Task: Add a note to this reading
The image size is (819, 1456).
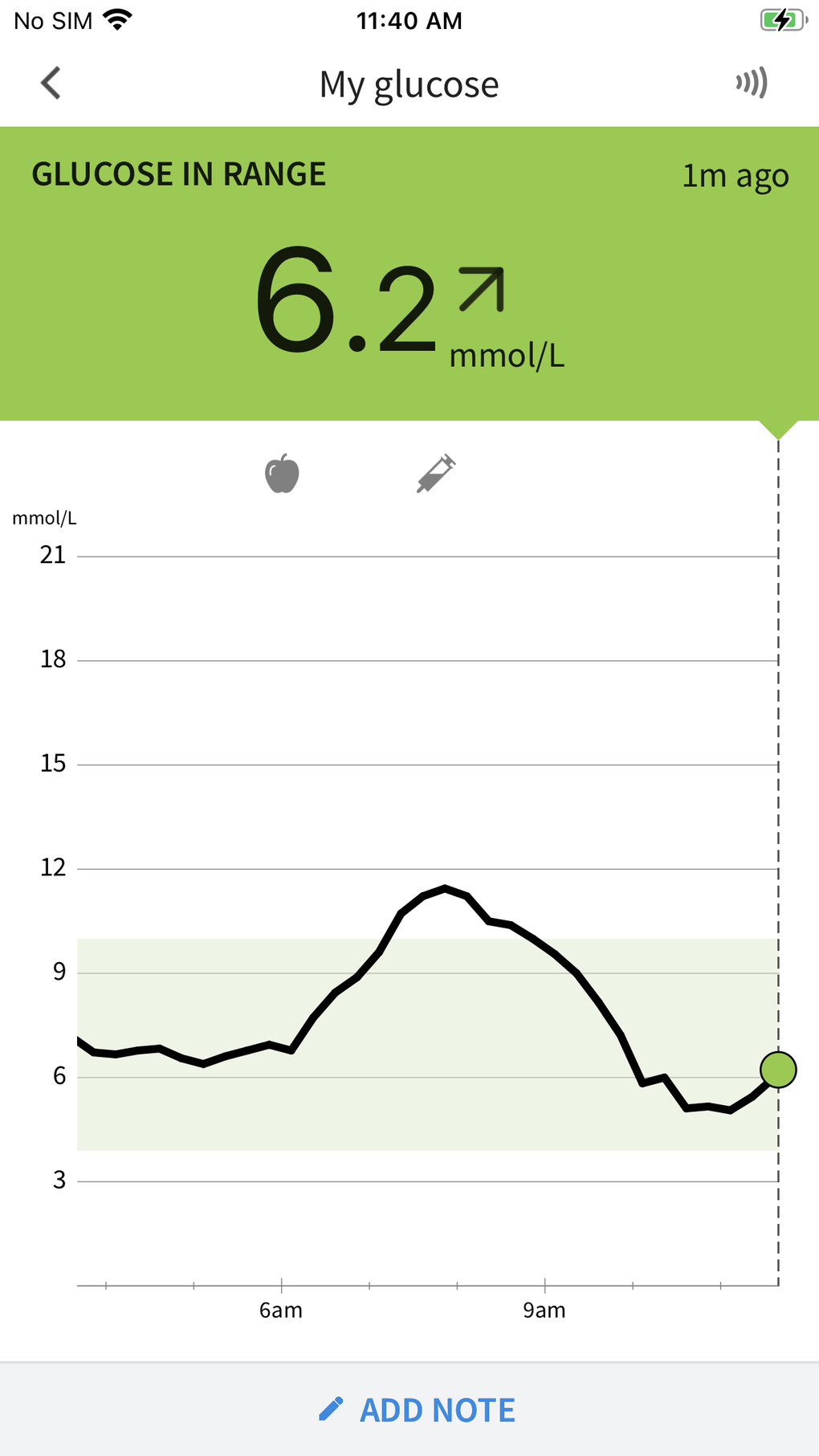Action: (x=417, y=1410)
